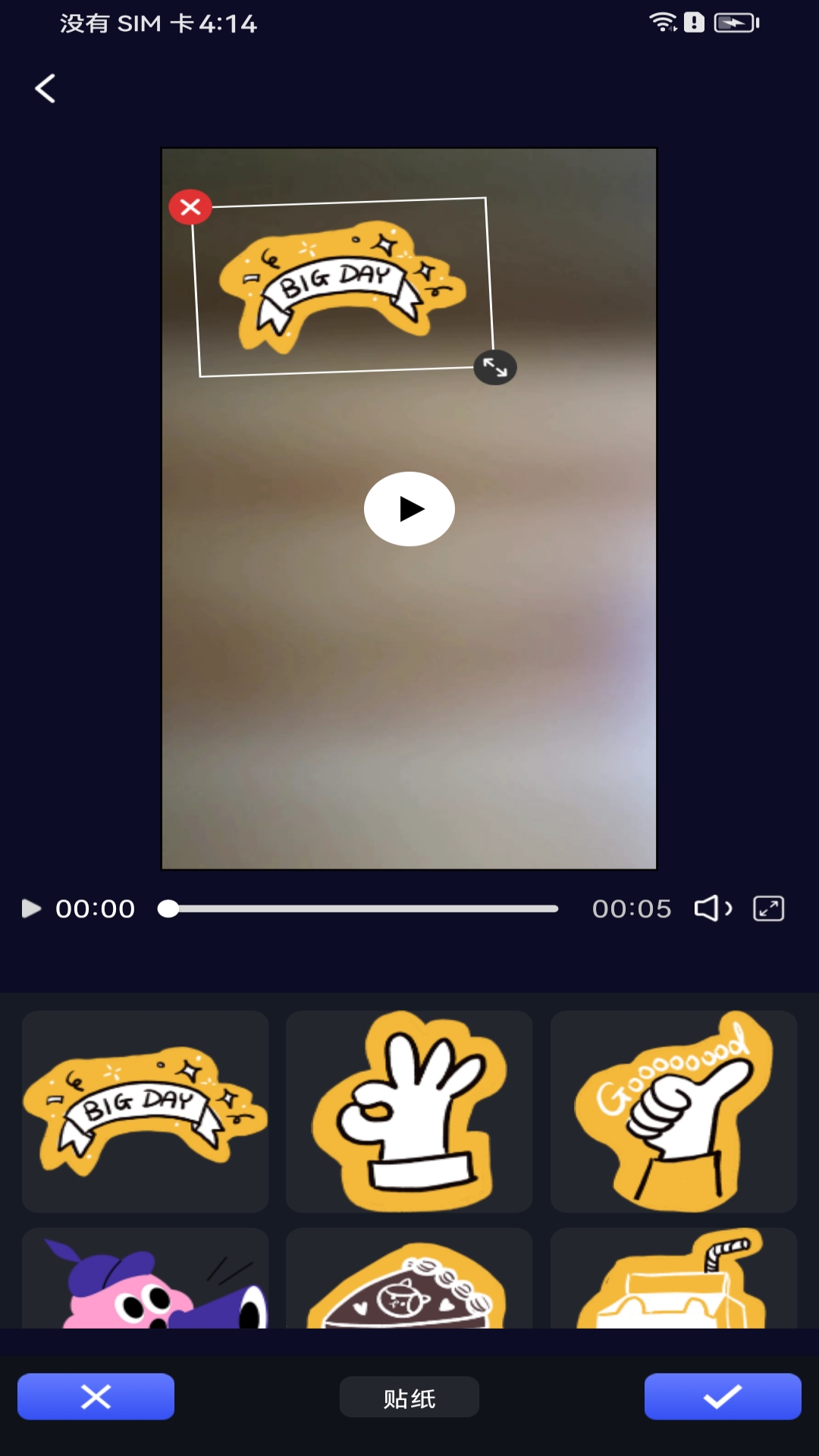Screen dimensions: 819x1456
Task: Tap the small play icon beside 00:00
Action: 31,908
